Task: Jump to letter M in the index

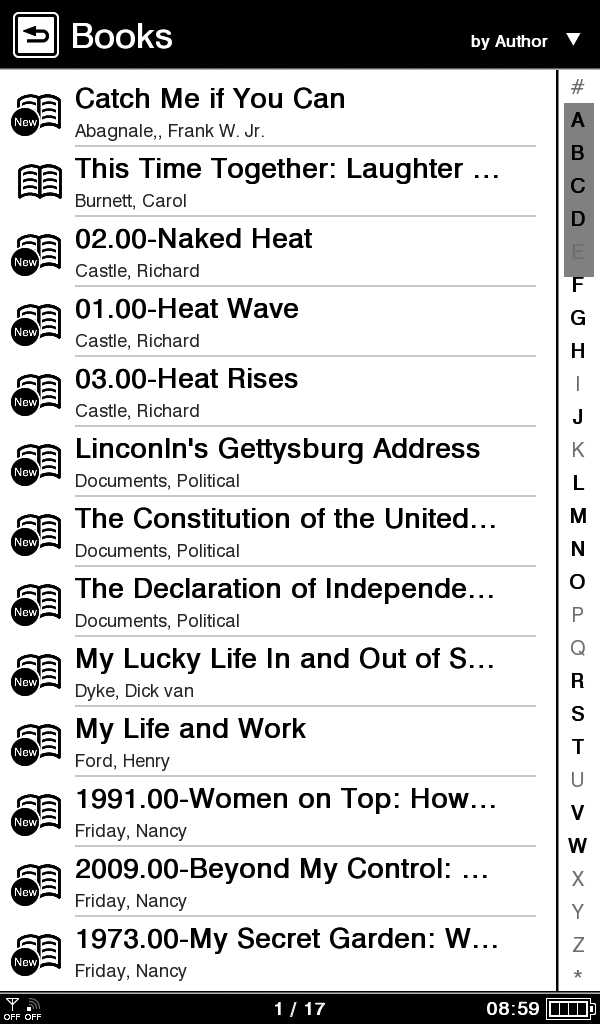Action: 578,516
